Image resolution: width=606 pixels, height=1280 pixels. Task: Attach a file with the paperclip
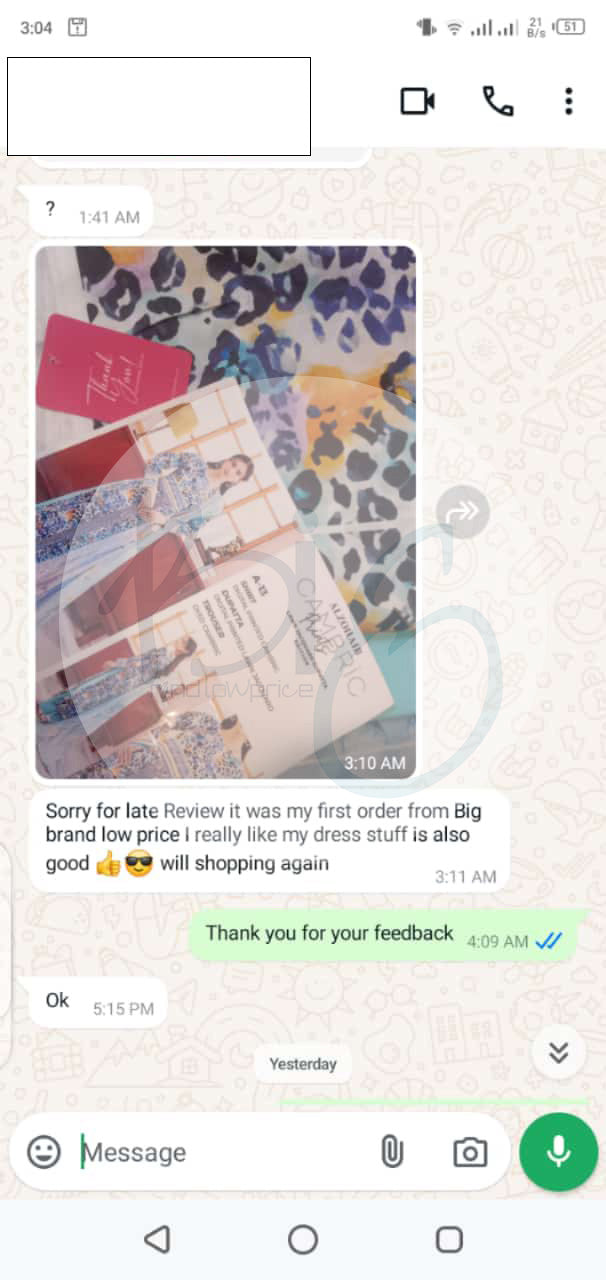(x=391, y=1152)
